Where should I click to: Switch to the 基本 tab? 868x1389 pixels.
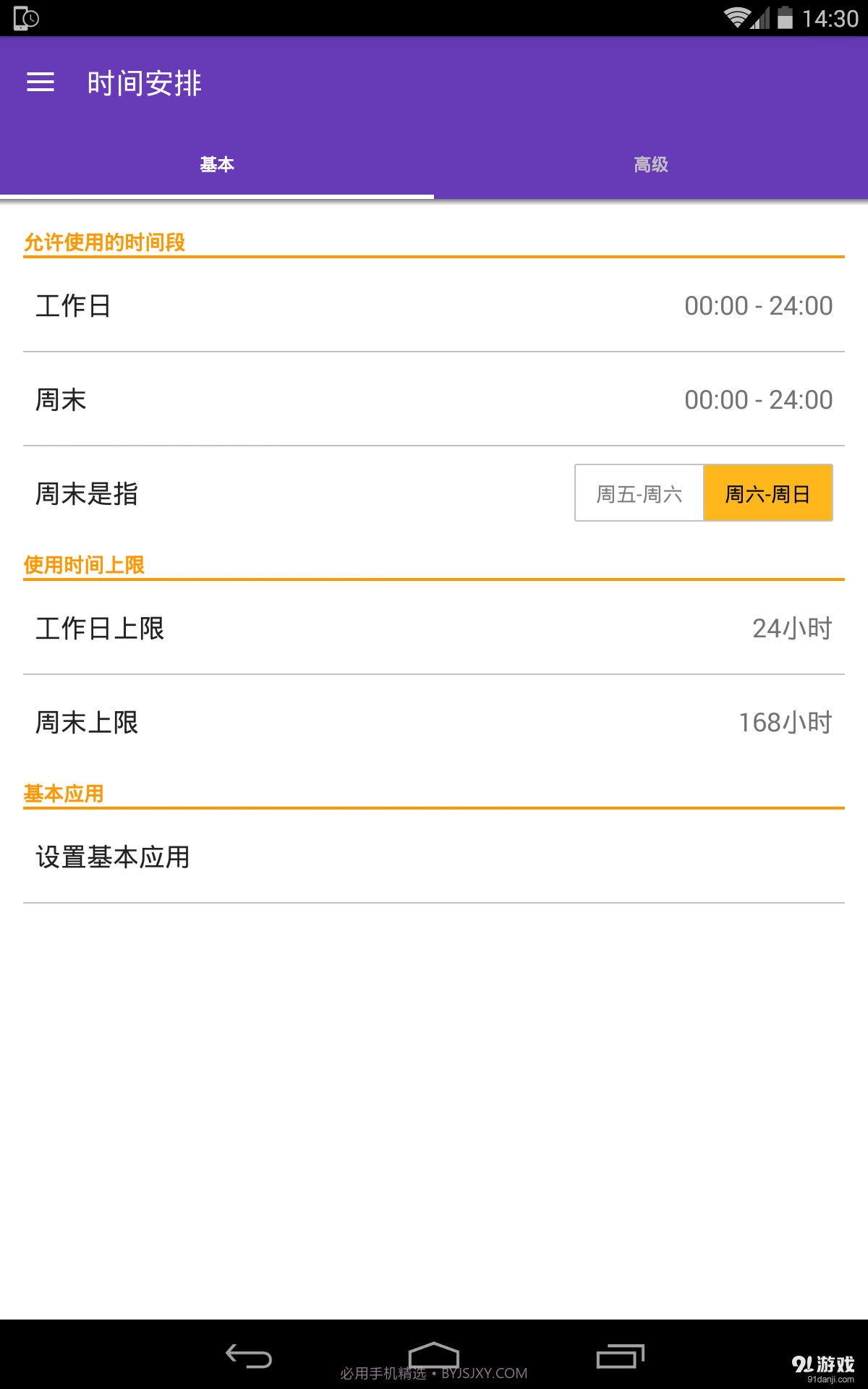click(217, 165)
